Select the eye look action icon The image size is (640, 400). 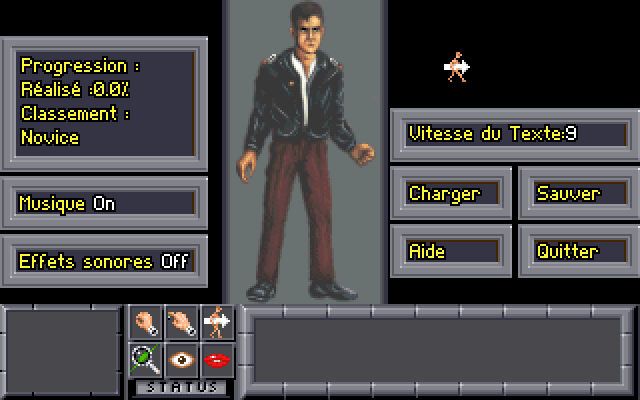[182, 358]
